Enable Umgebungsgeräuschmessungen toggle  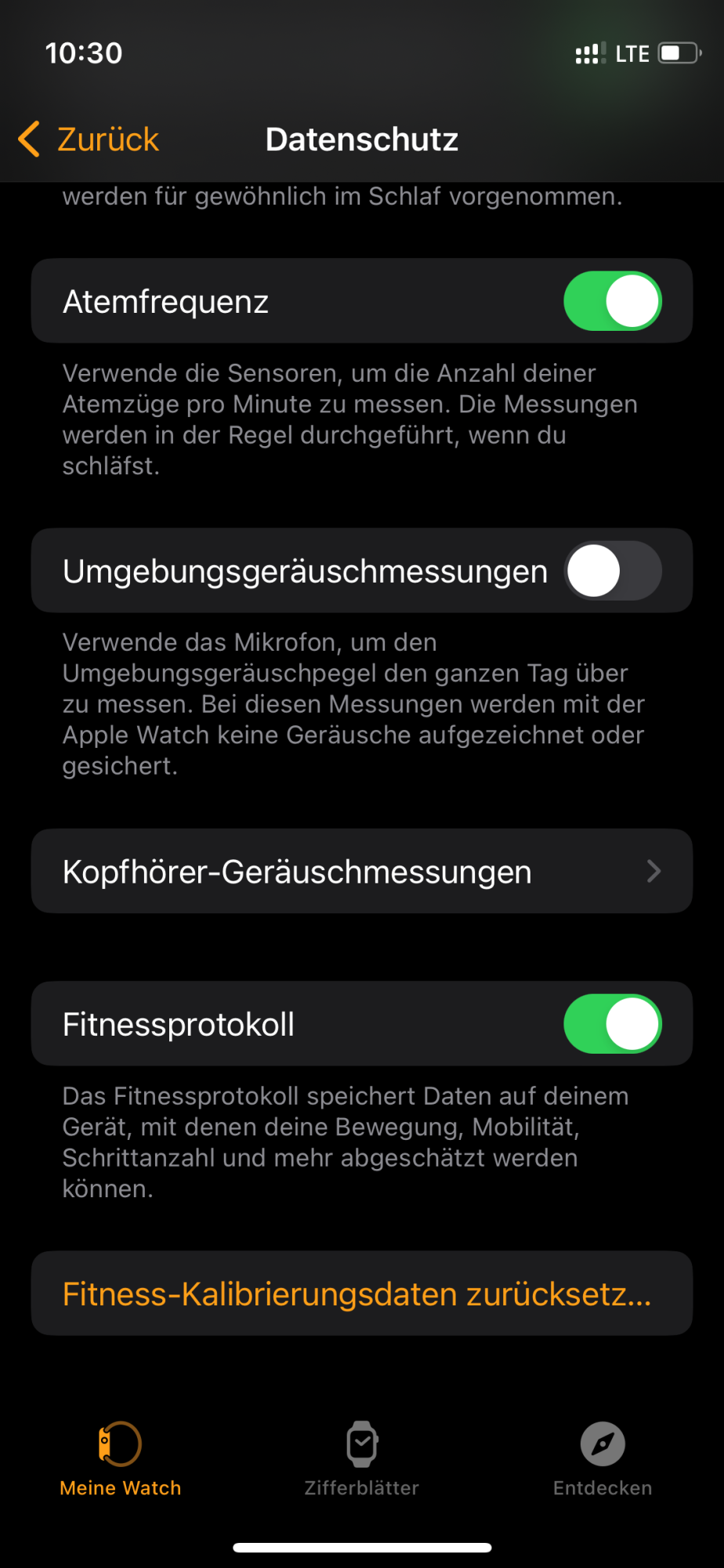tap(612, 571)
